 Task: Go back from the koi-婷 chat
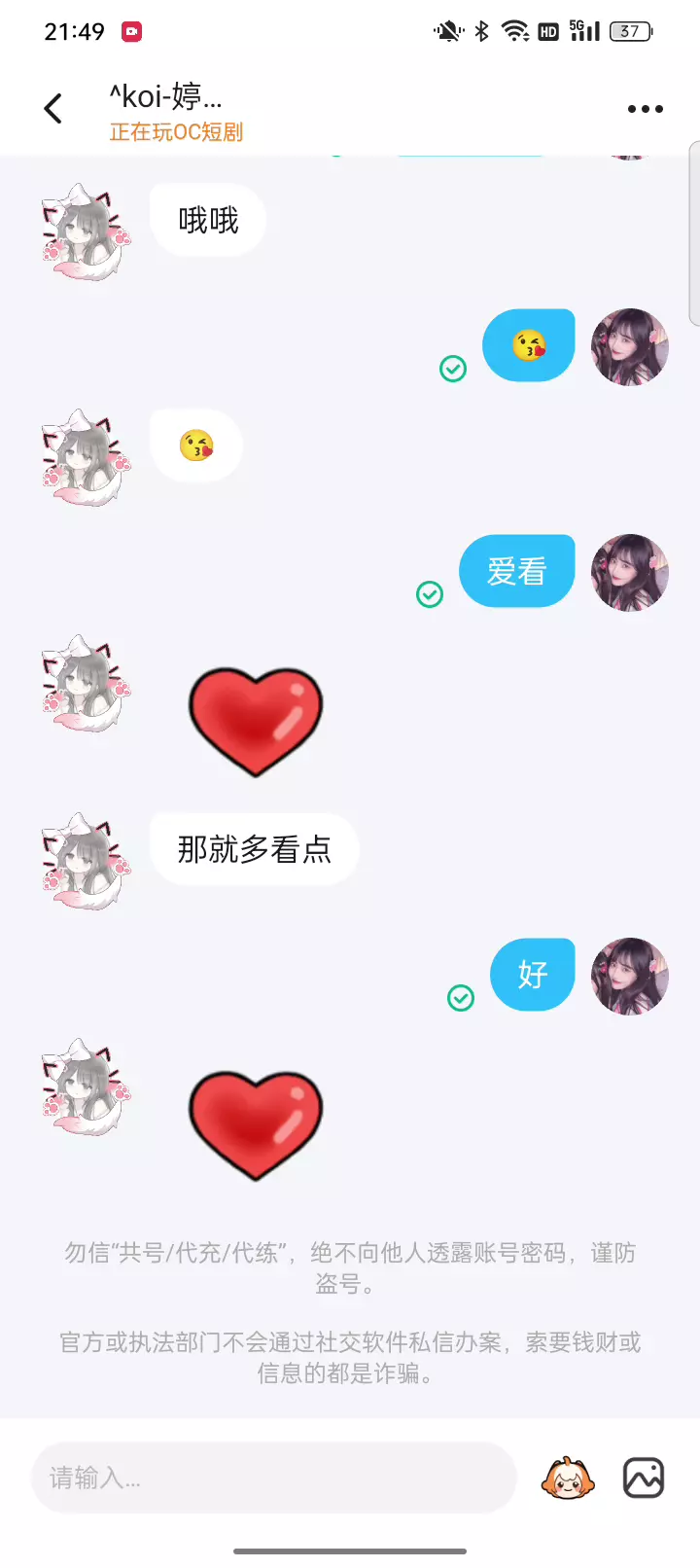click(x=53, y=108)
